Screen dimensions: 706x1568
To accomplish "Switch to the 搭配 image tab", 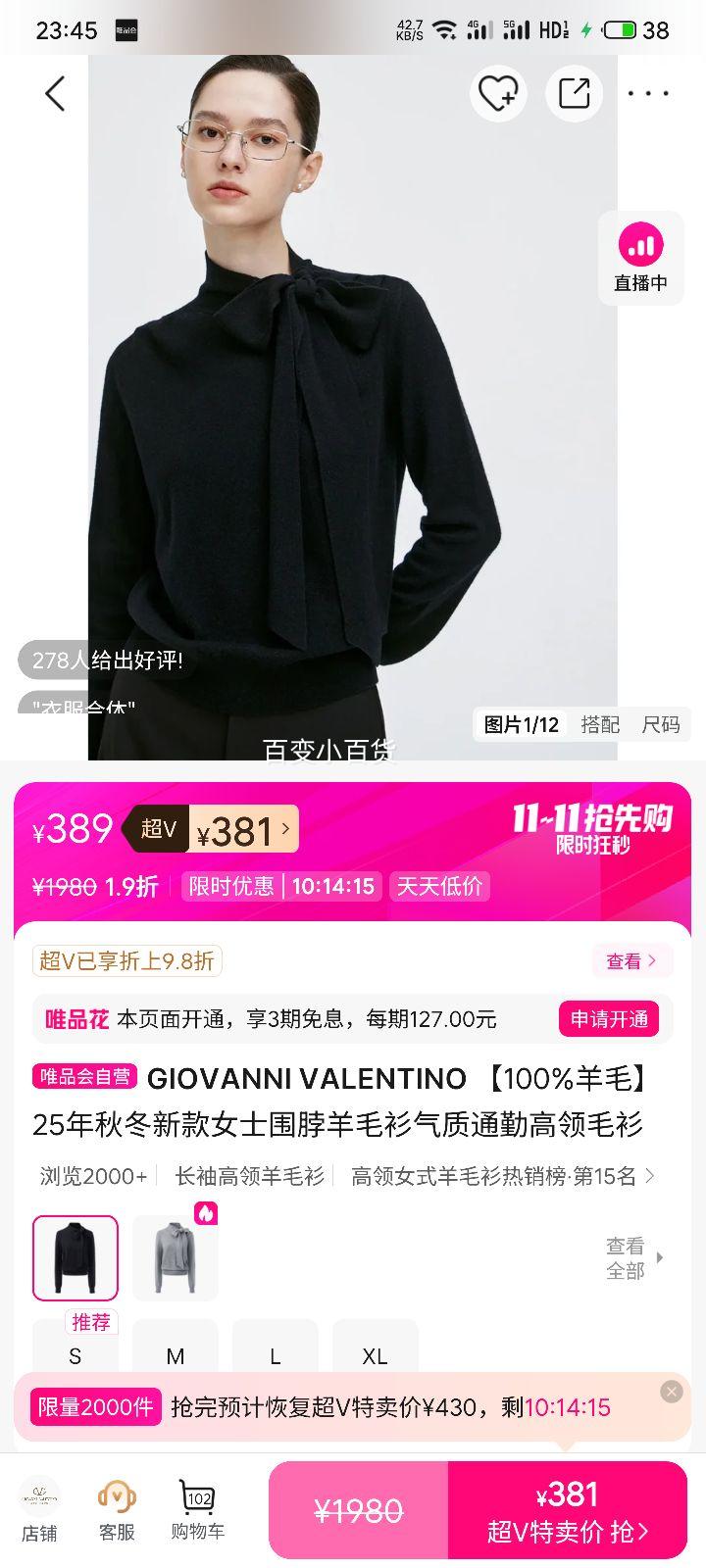I will [x=599, y=725].
